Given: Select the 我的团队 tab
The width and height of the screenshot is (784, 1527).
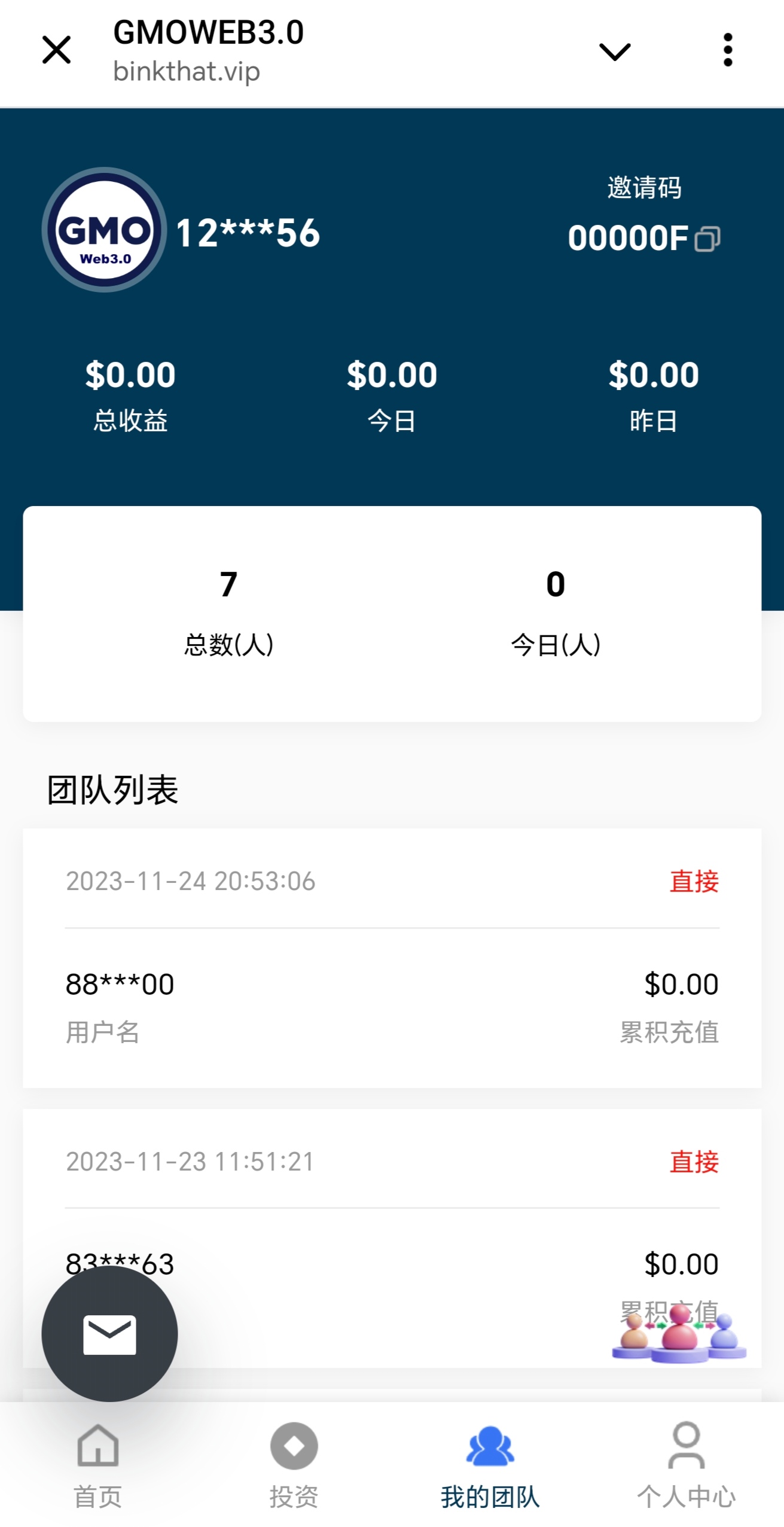Looking at the screenshot, I should pos(490,1465).
